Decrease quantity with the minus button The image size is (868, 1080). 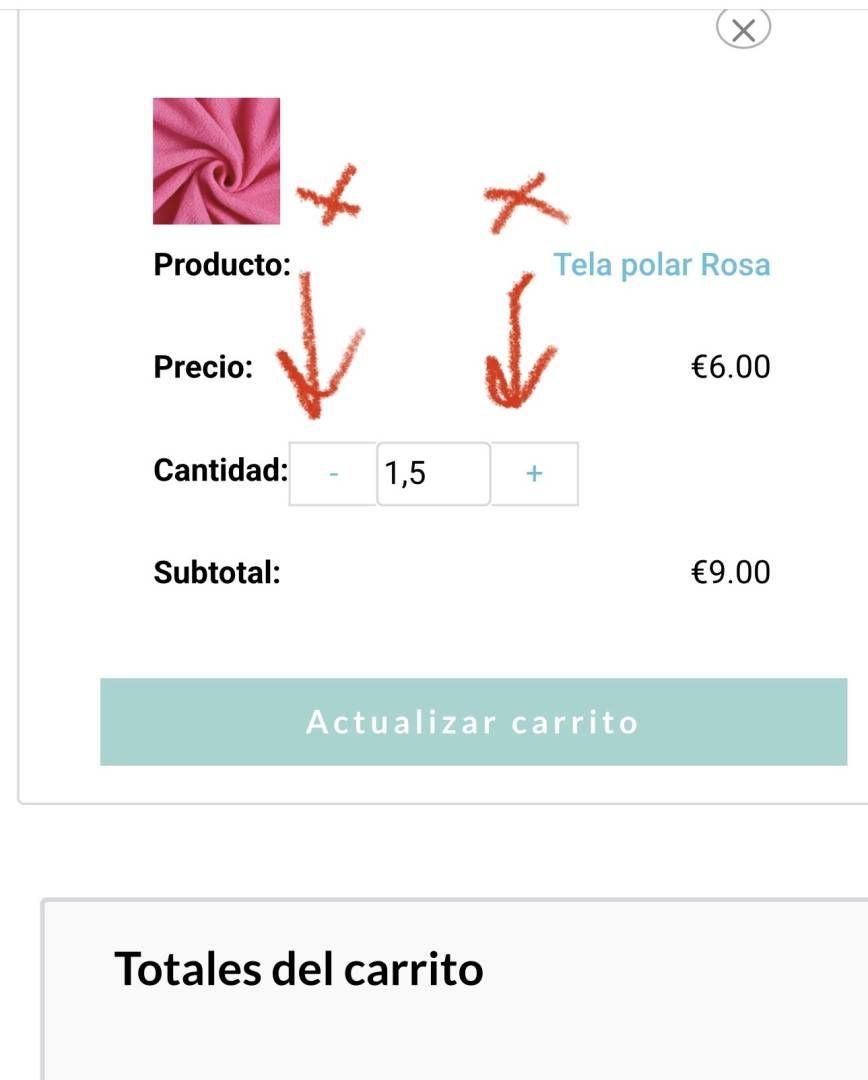coord(333,474)
